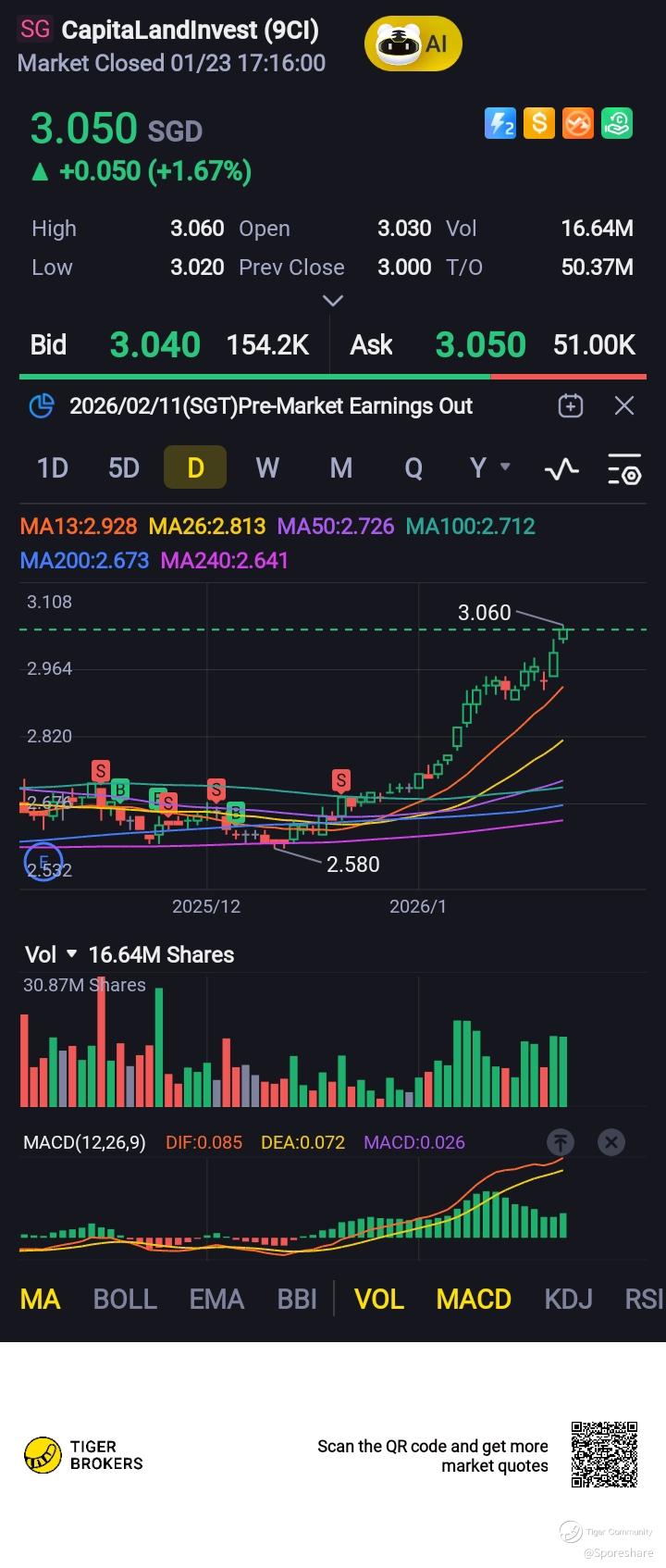The width and height of the screenshot is (666, 1568).
Task: Open the AI assistant button
Action: tap(413, 44)
